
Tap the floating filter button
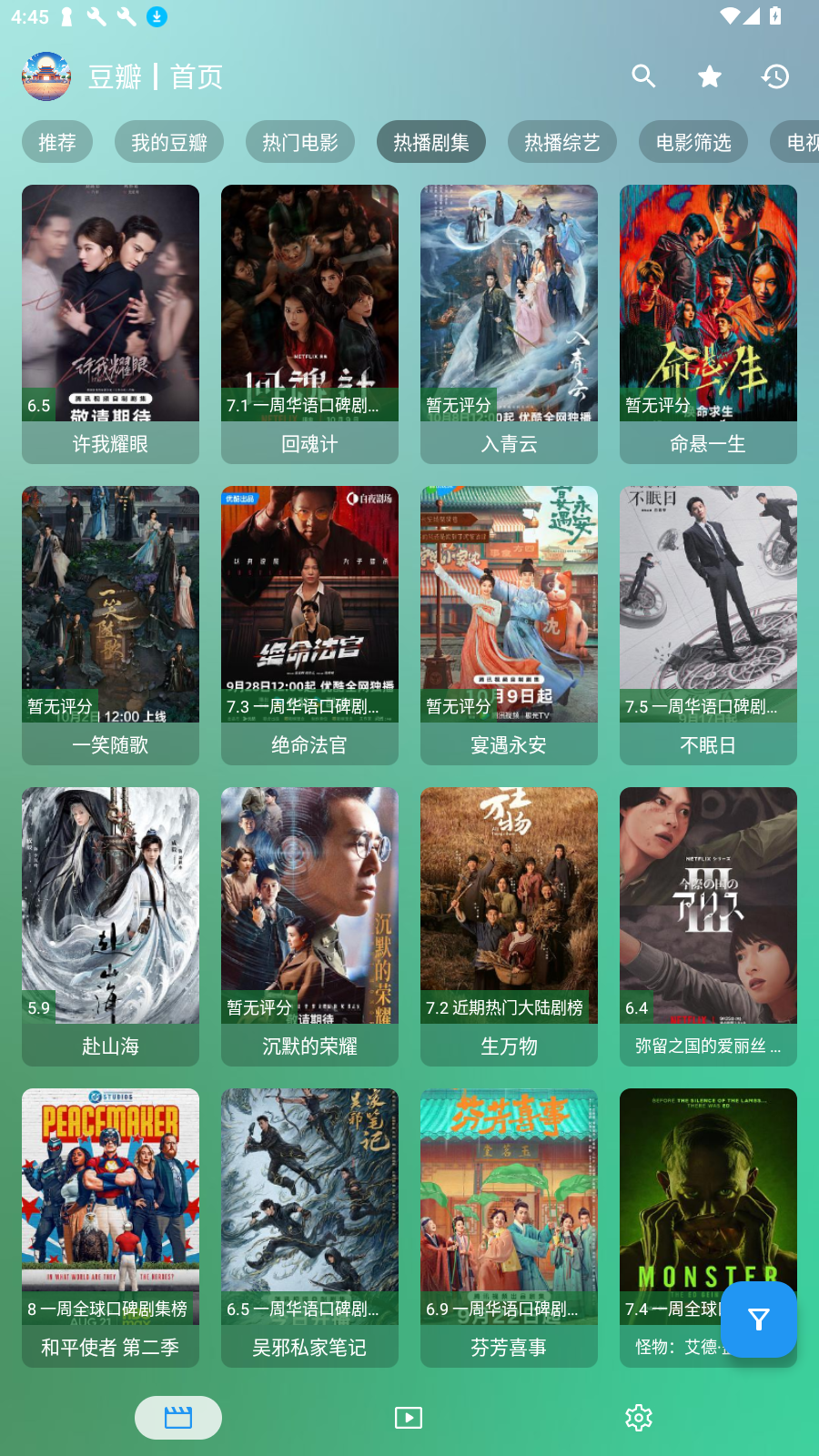(759, 1319)
